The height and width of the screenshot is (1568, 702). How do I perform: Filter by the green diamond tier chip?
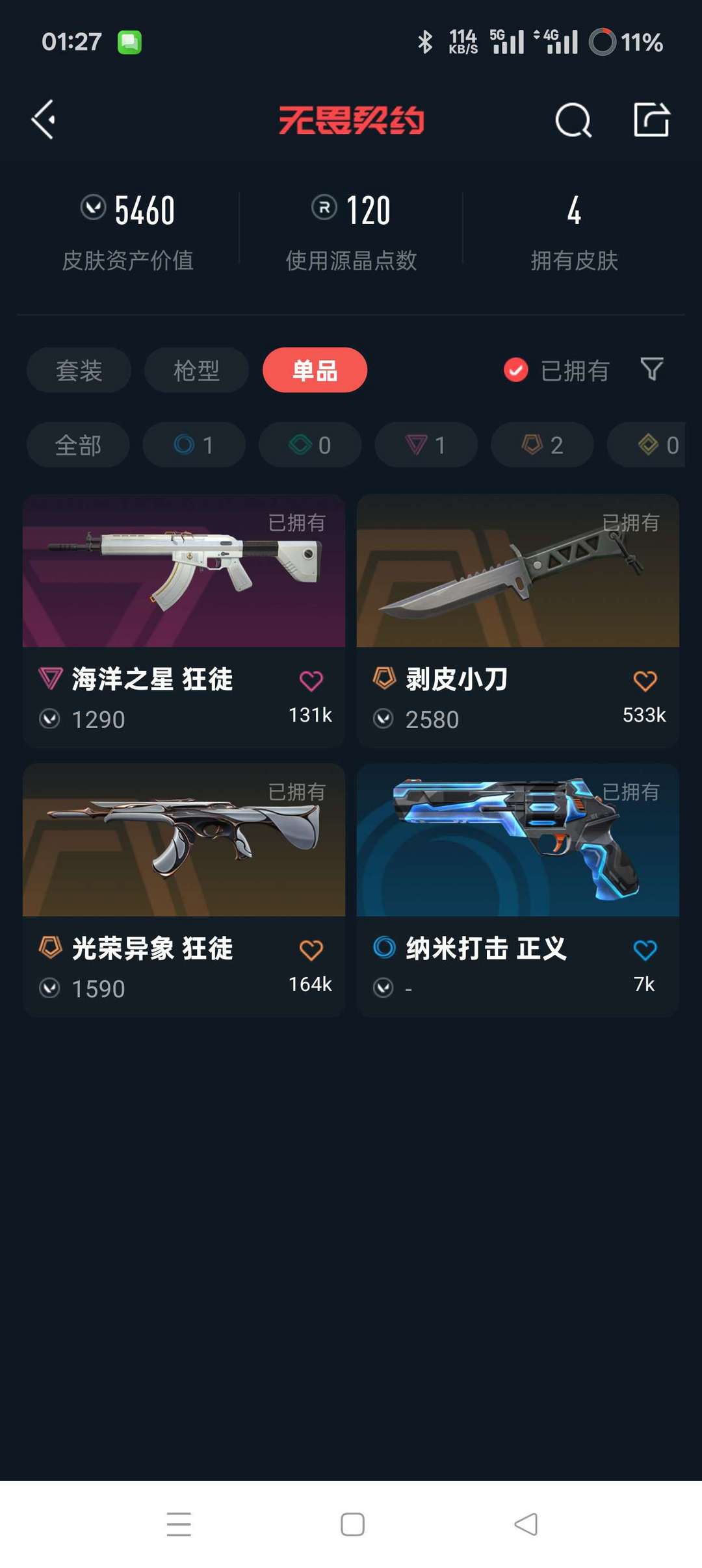310,445
